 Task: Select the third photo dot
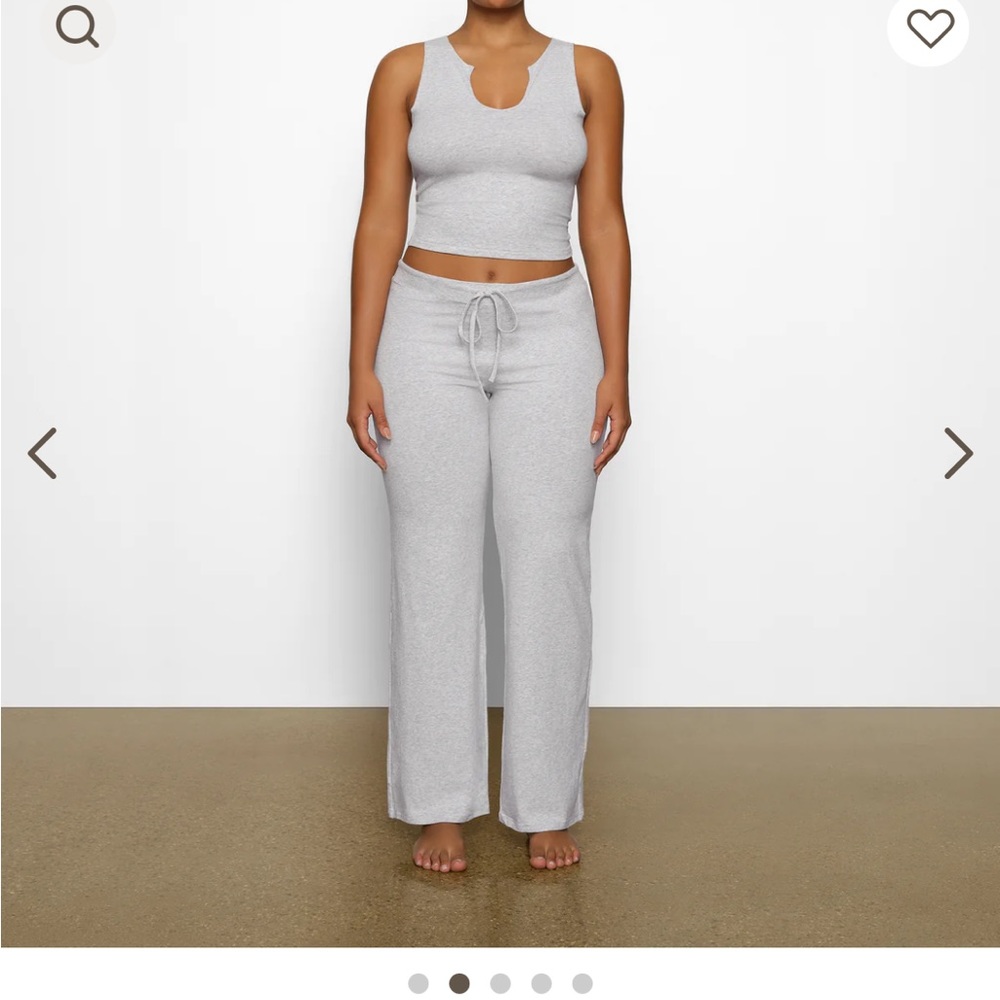click(500, 983)
